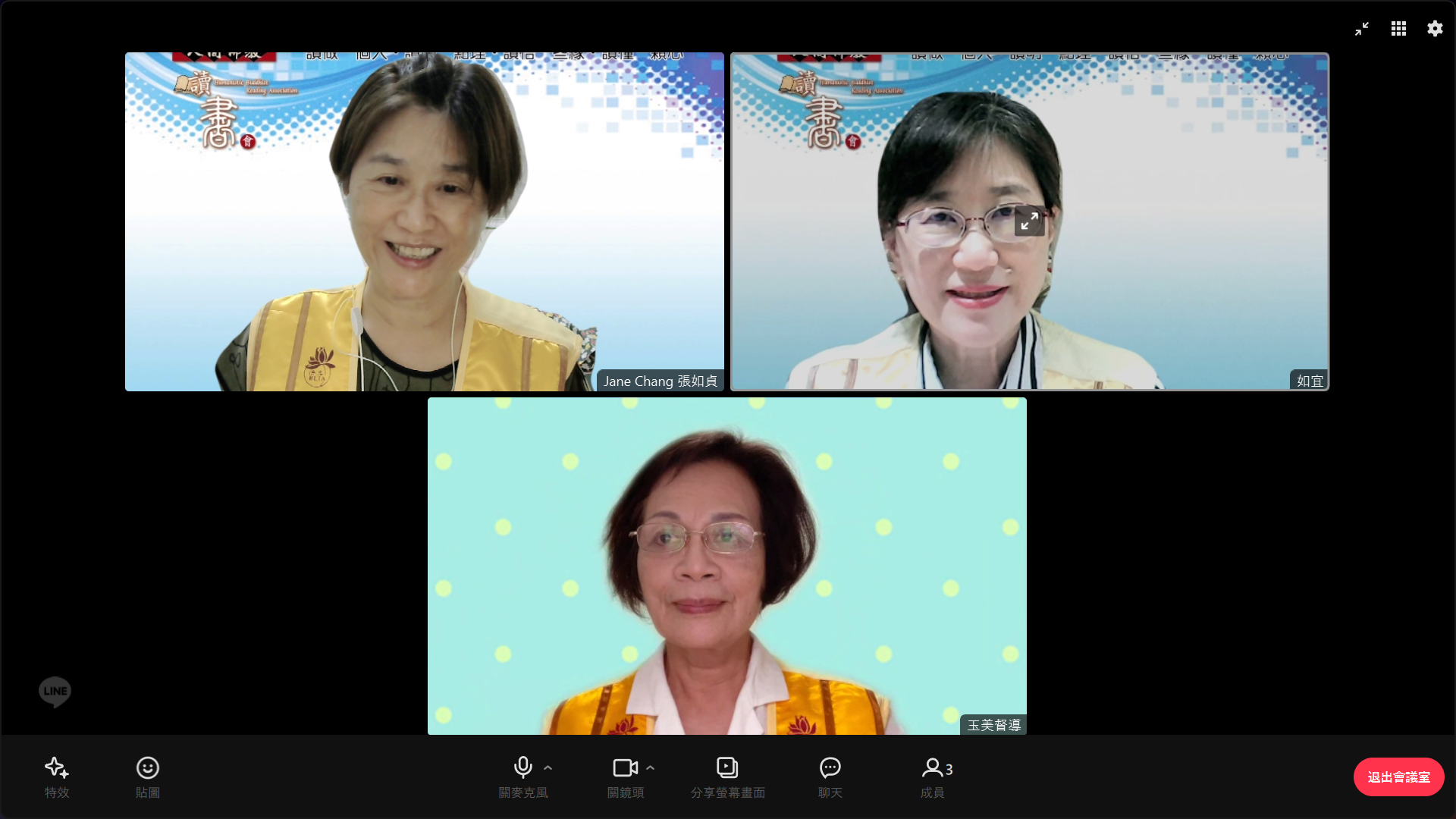Open the 特效 effects menu
The height and width of the screenshot is (819, 1456).
click(x=57, y=777)
